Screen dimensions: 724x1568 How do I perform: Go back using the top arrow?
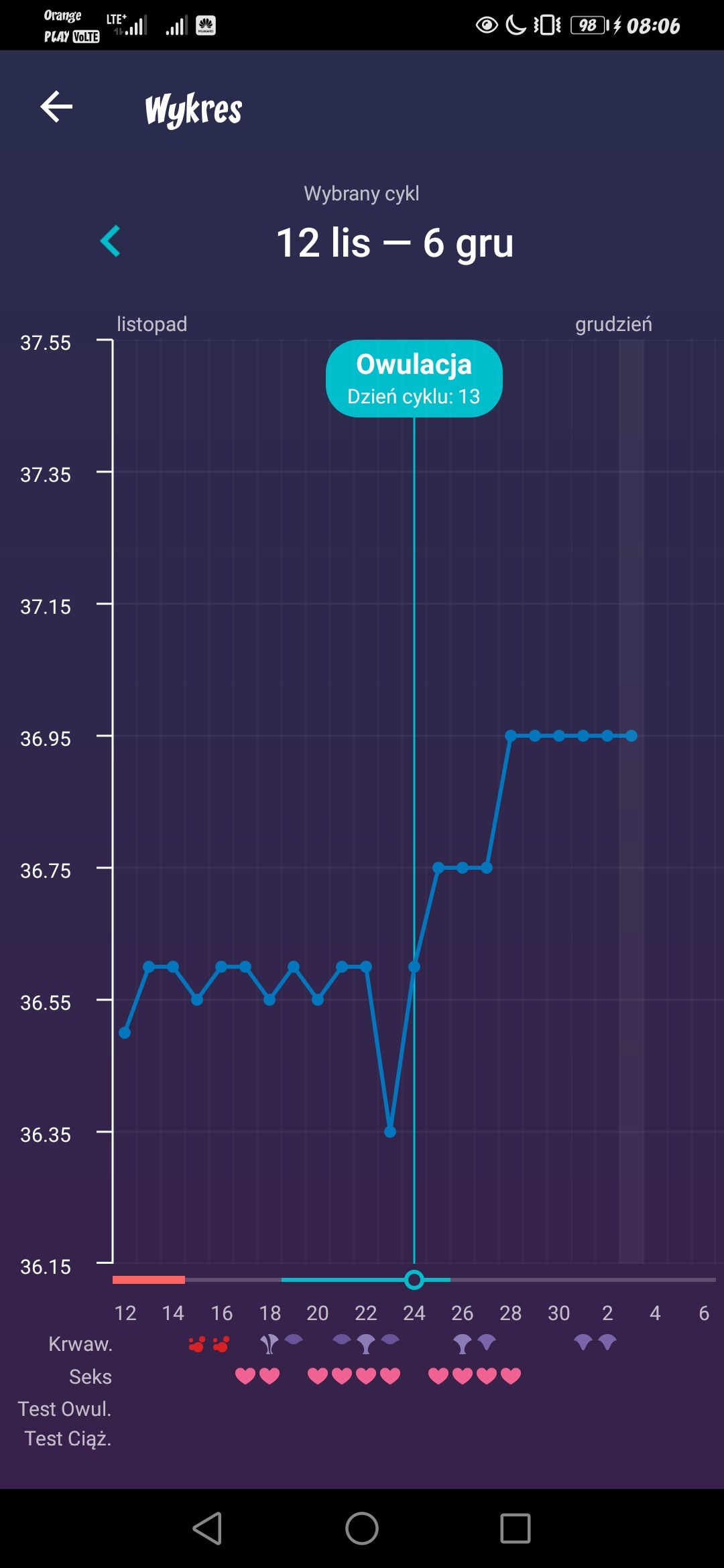(56, 107)
